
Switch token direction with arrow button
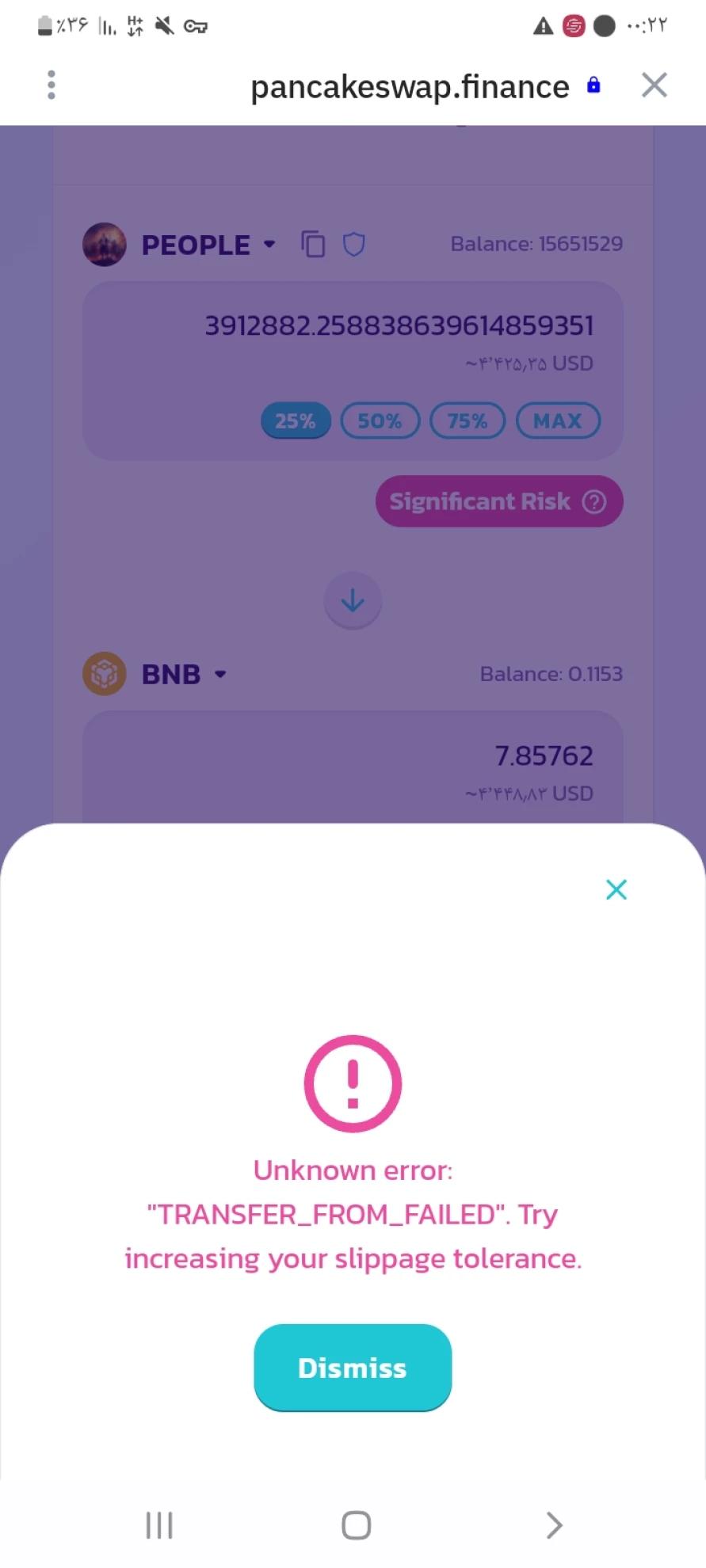353,601
